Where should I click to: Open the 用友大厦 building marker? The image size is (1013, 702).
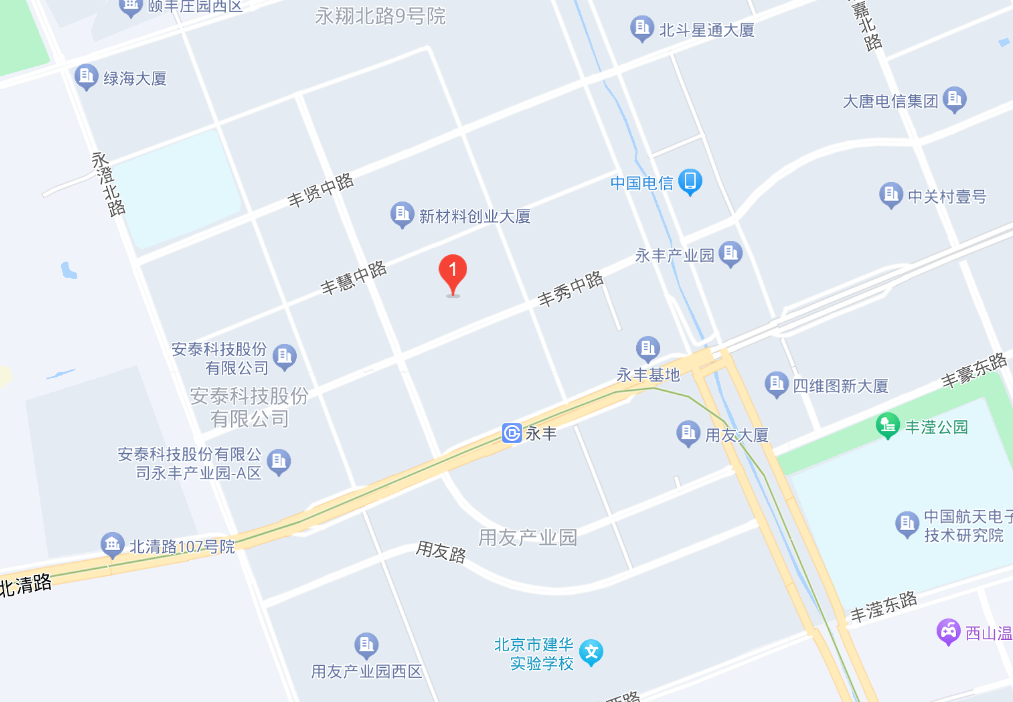[x=688, y=433]
